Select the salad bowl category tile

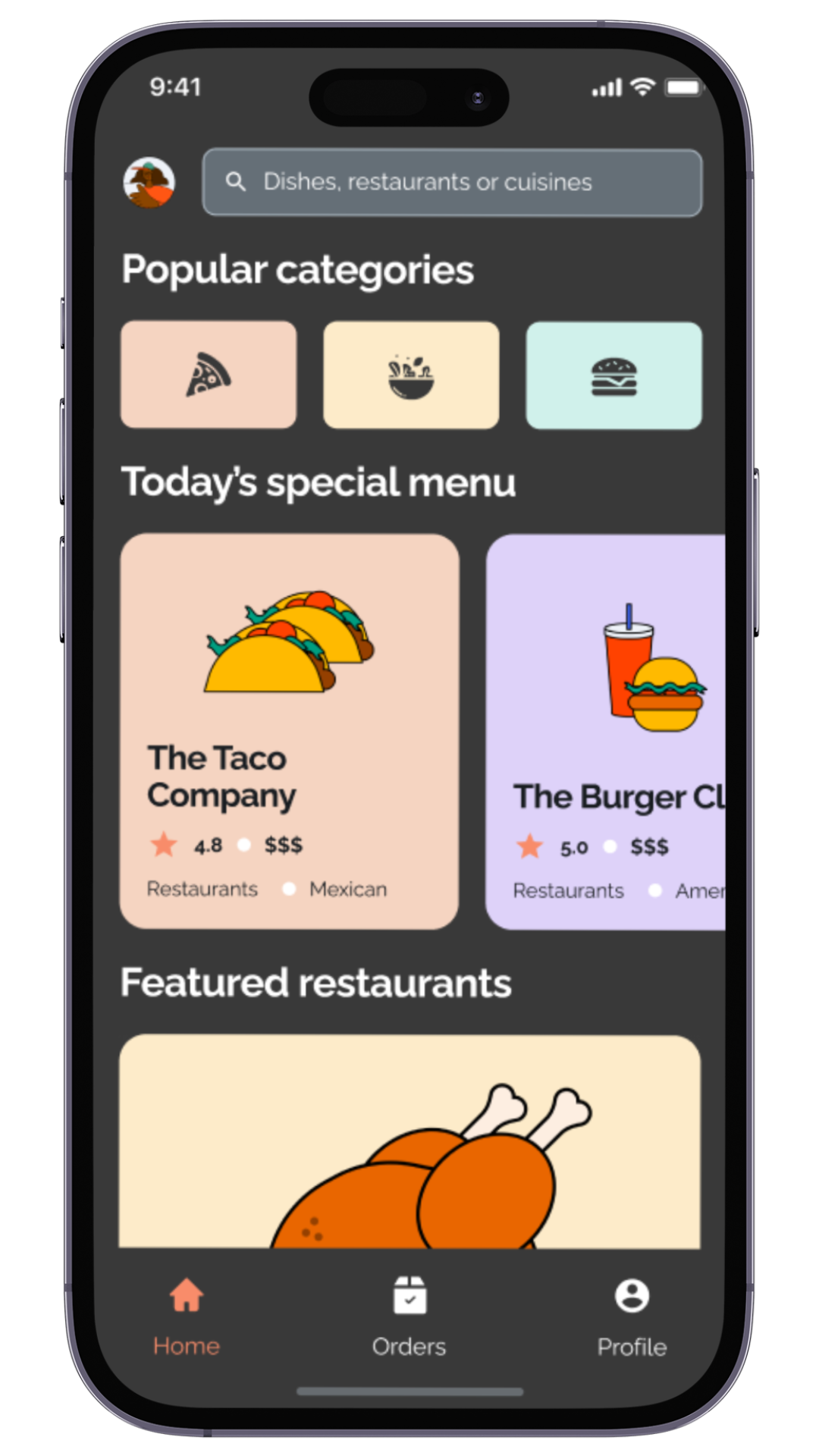[411, 375]
